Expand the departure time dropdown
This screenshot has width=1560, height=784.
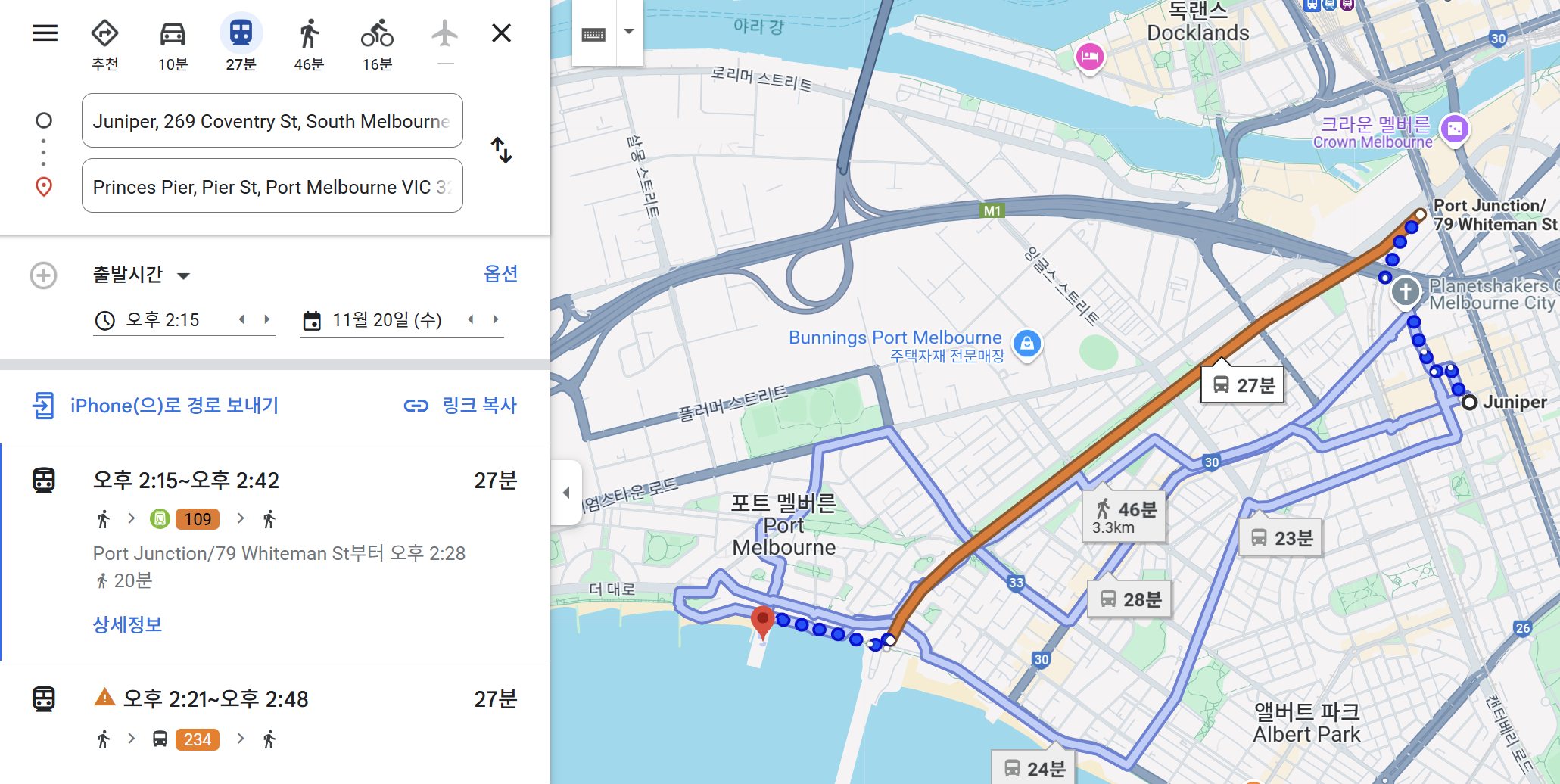141,275
